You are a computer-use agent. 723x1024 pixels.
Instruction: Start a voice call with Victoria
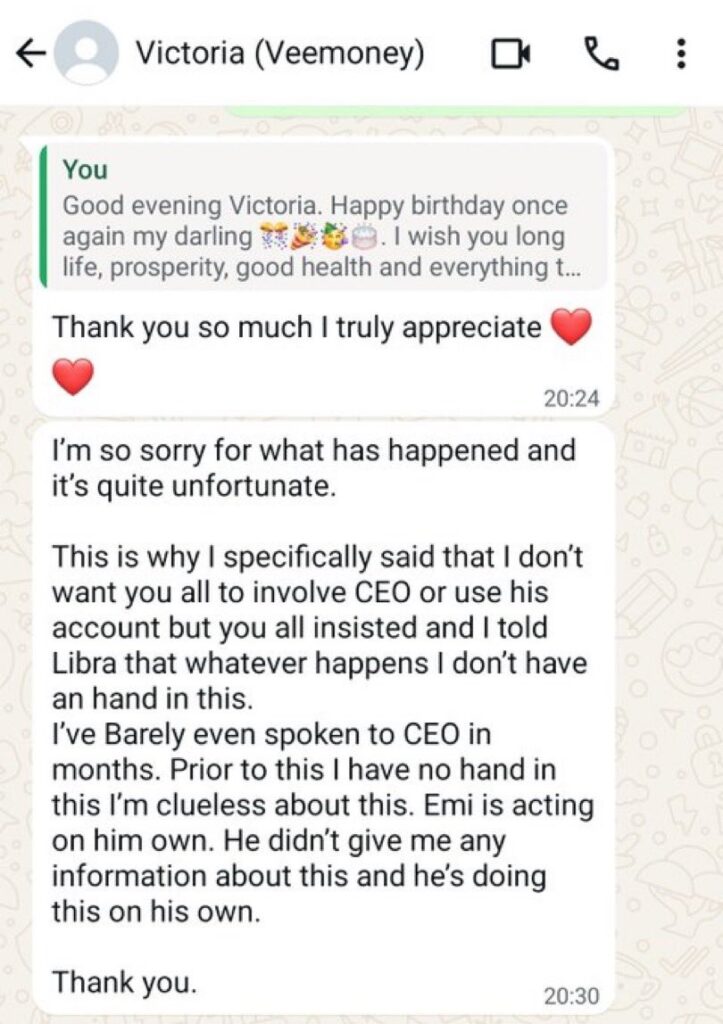point(600,53)
